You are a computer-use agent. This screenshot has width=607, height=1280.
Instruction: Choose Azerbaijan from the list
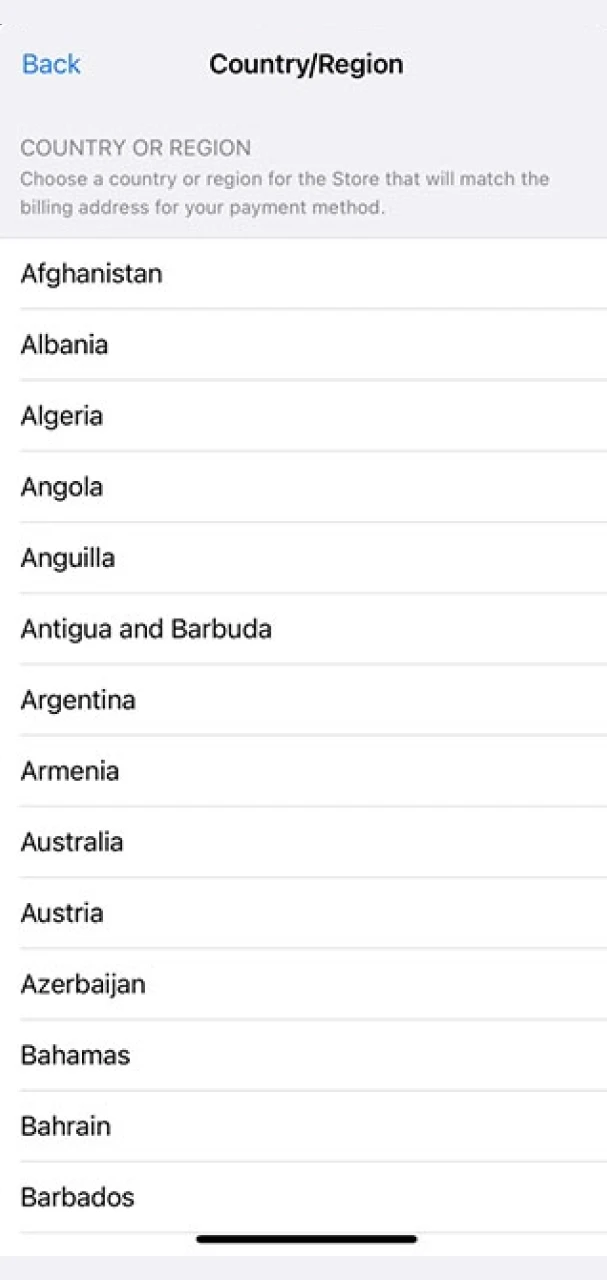pos(82,984)
